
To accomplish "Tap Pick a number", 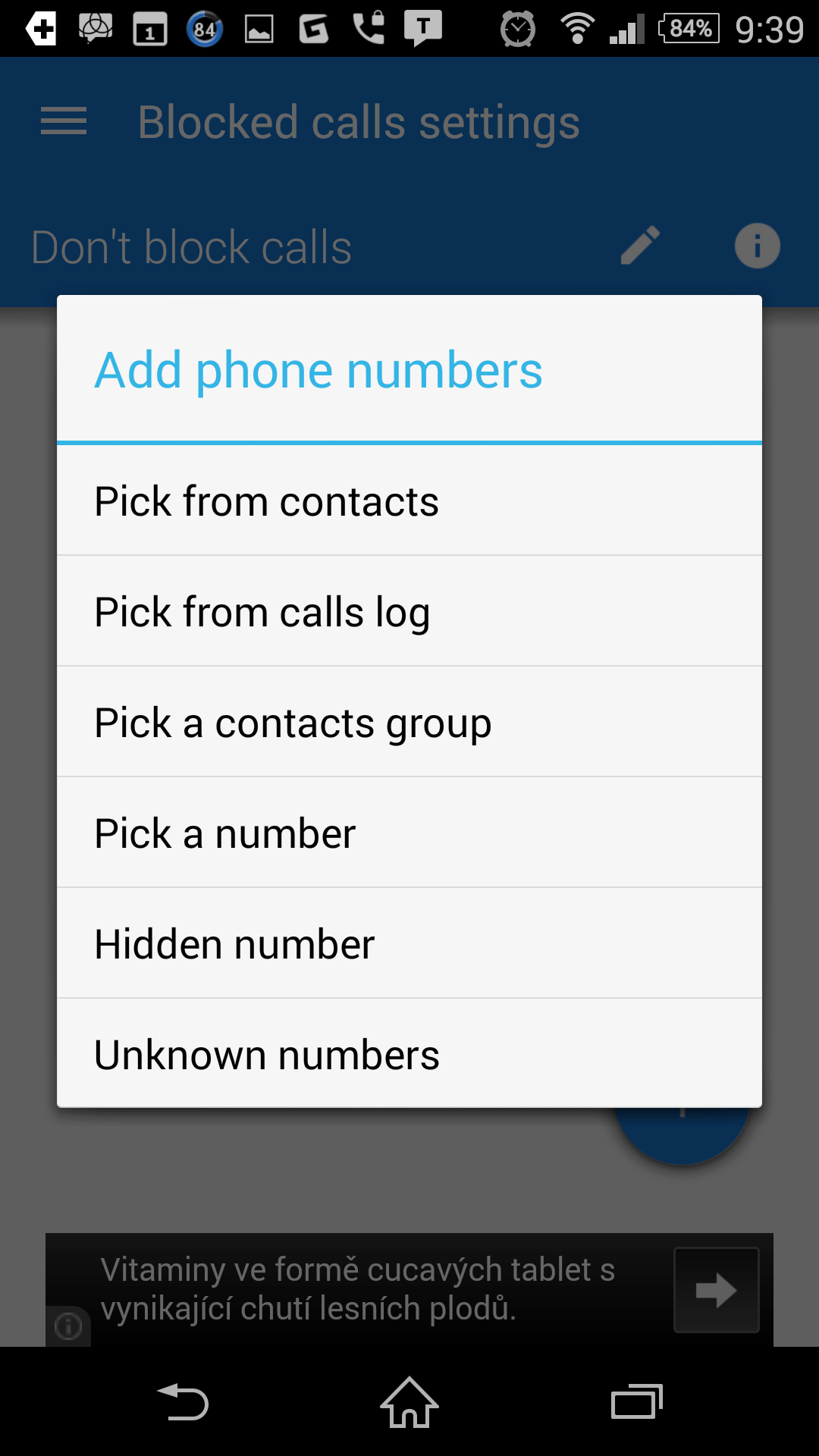I will pyautogui.click(x=409, y=833).
